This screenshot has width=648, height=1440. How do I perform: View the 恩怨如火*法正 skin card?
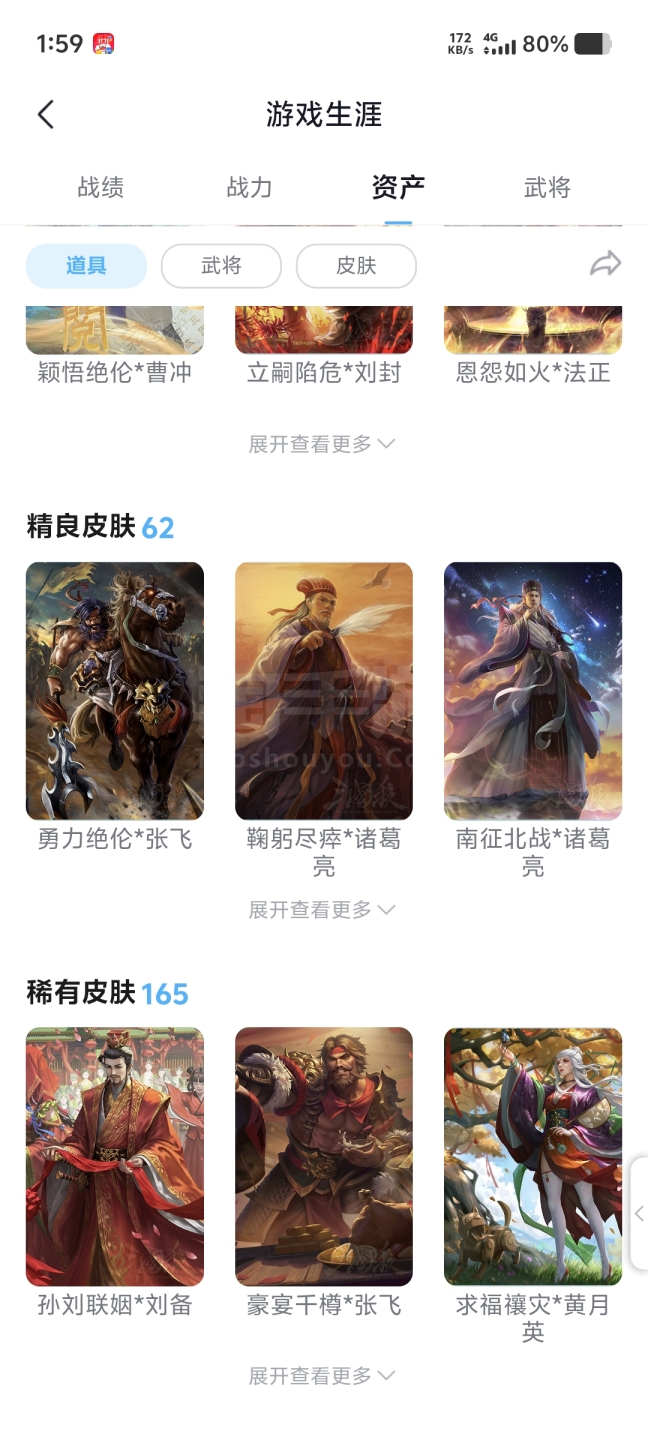(x=533, y=333)
